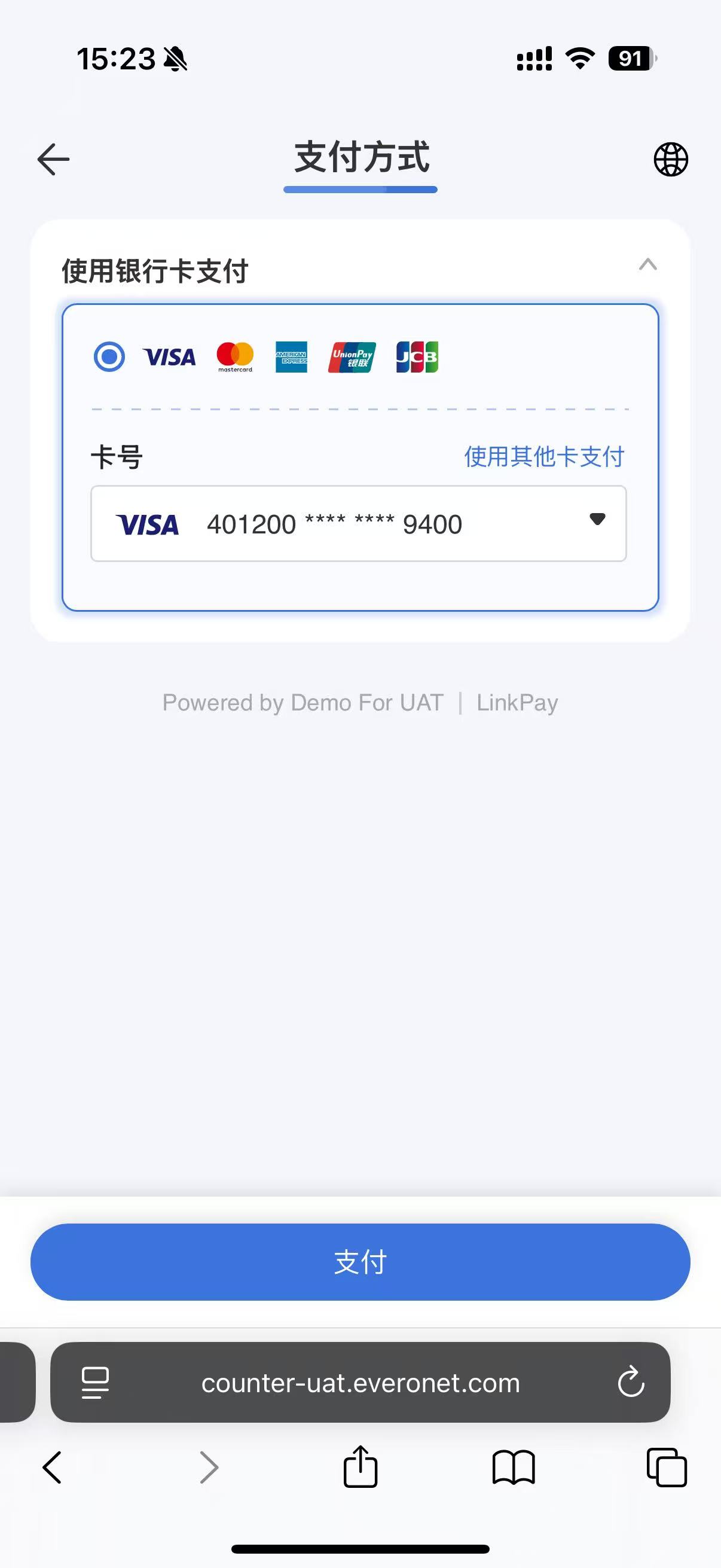Open the language globe icon
The height and width of the screenshot is (1568, 721).
point(671,160)
